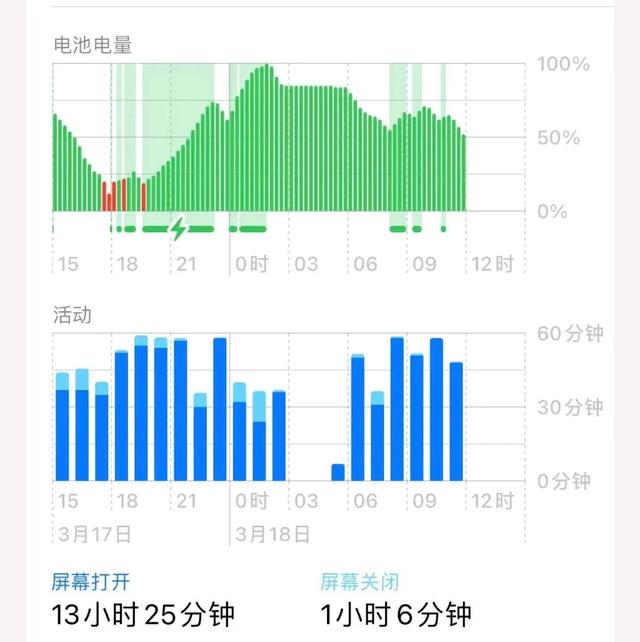Select the 06 activity bar on March 18
Screen dimensions: 640x642
(357, 418)
